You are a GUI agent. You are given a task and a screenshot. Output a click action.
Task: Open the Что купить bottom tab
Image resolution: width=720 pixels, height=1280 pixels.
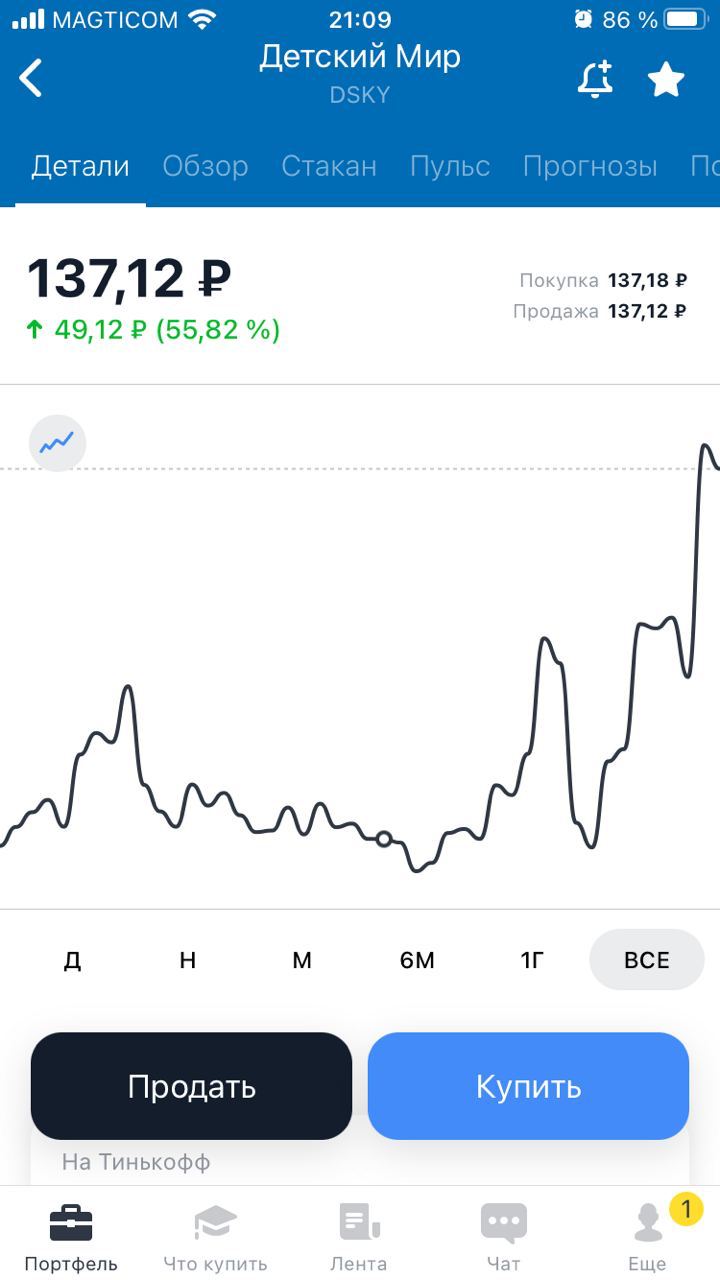click(x=215, y=1237)
